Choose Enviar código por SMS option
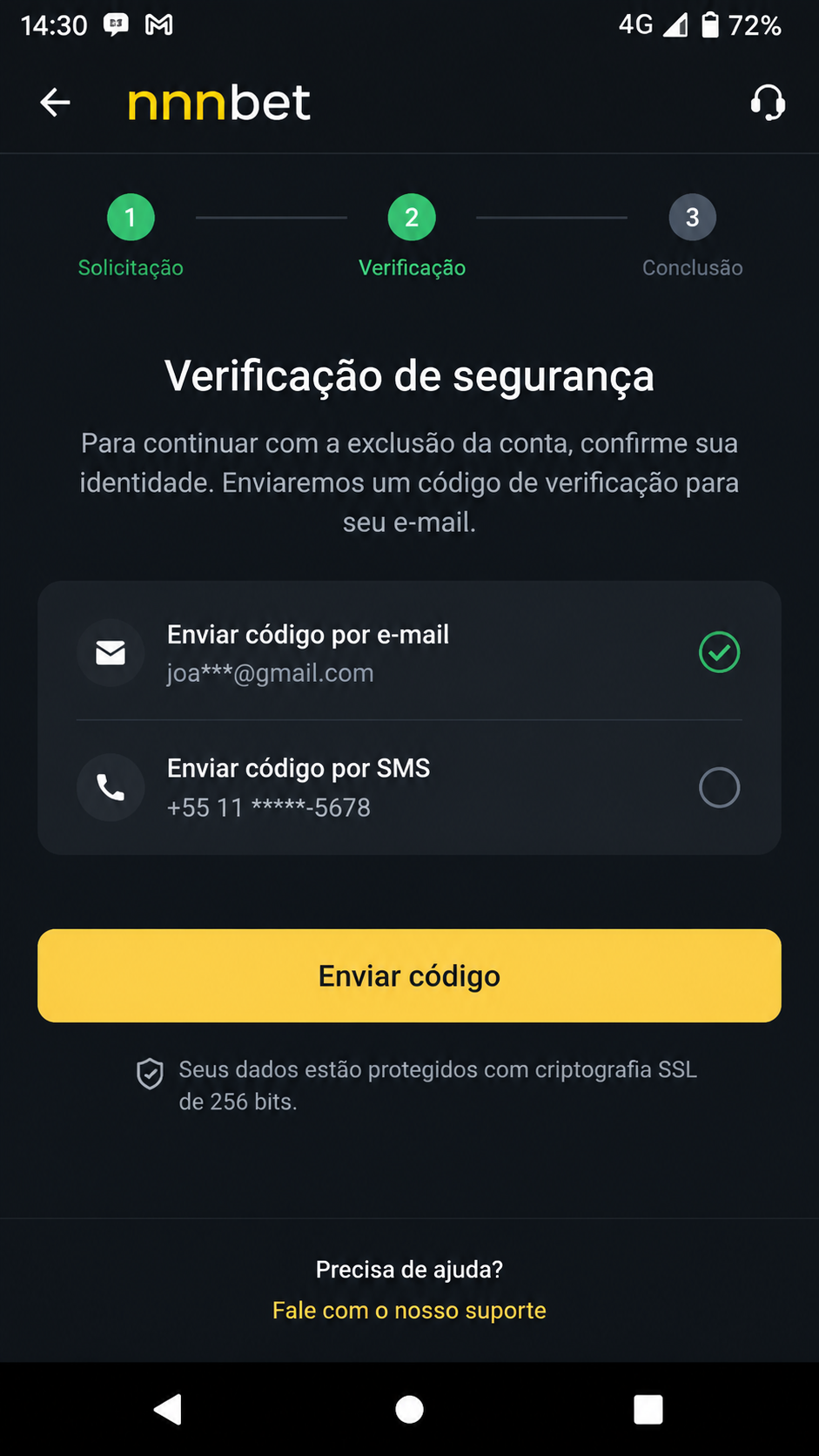 [409, 787]
